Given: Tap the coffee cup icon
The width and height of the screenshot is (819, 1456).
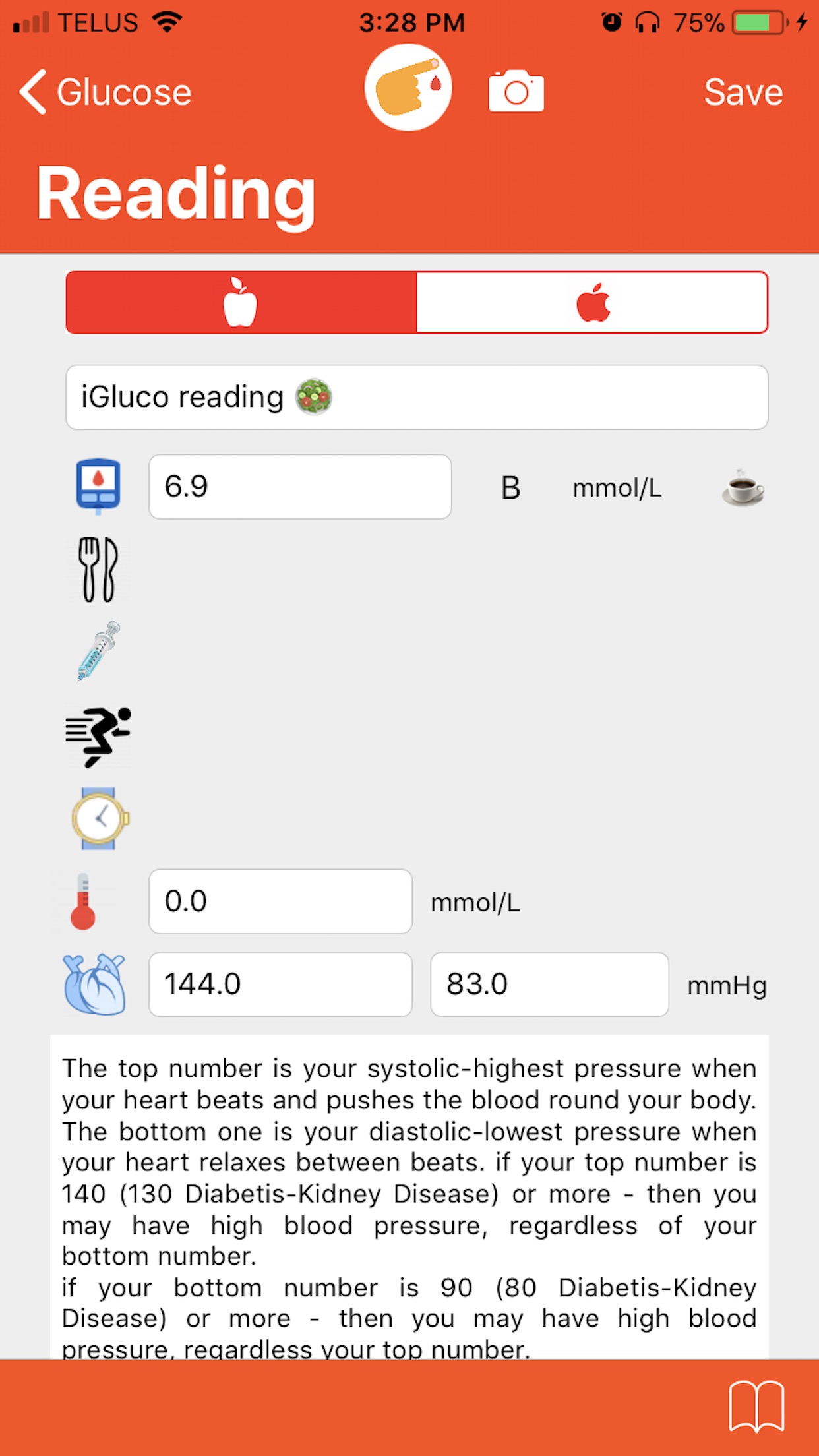Looking at the screenshot, I should click(743, 489).
